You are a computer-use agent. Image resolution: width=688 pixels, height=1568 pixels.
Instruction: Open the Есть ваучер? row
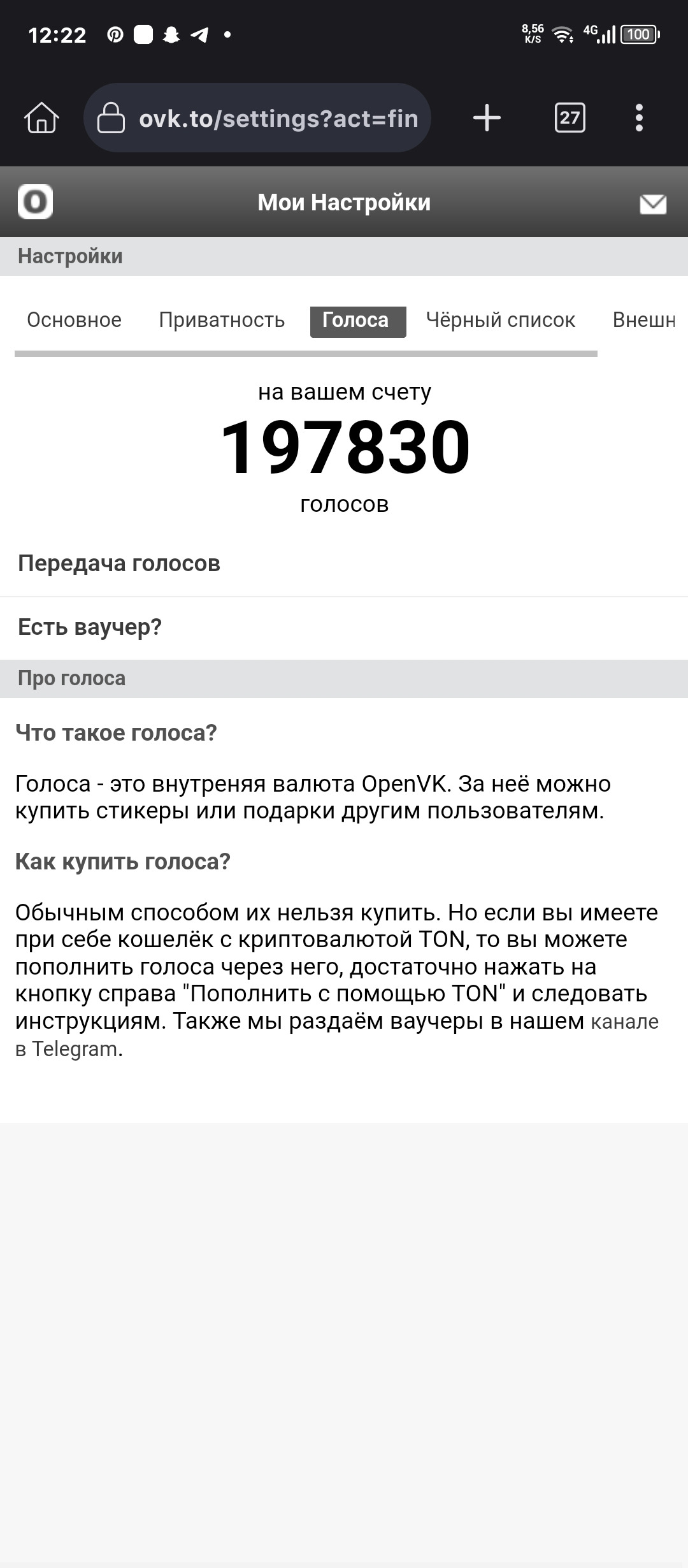(x=90, y=627)
